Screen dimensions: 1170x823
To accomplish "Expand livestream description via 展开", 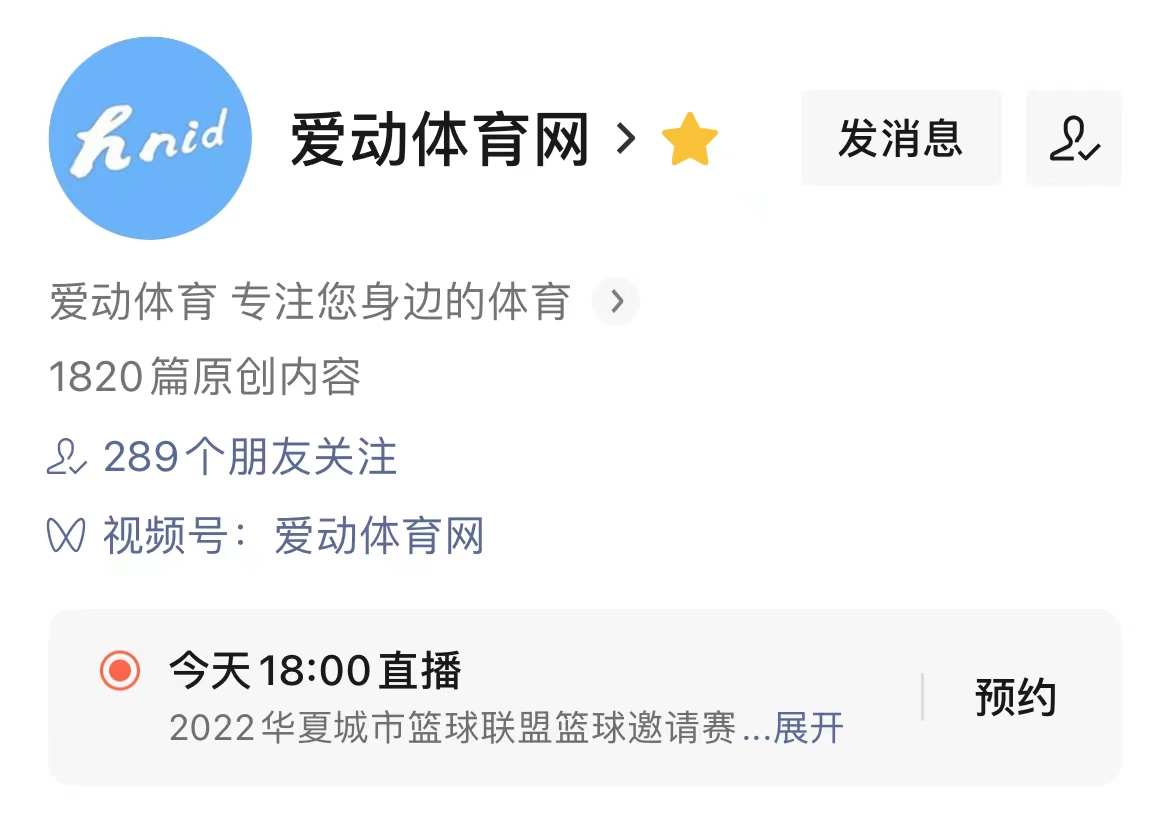I will click(x=808, y=728).
